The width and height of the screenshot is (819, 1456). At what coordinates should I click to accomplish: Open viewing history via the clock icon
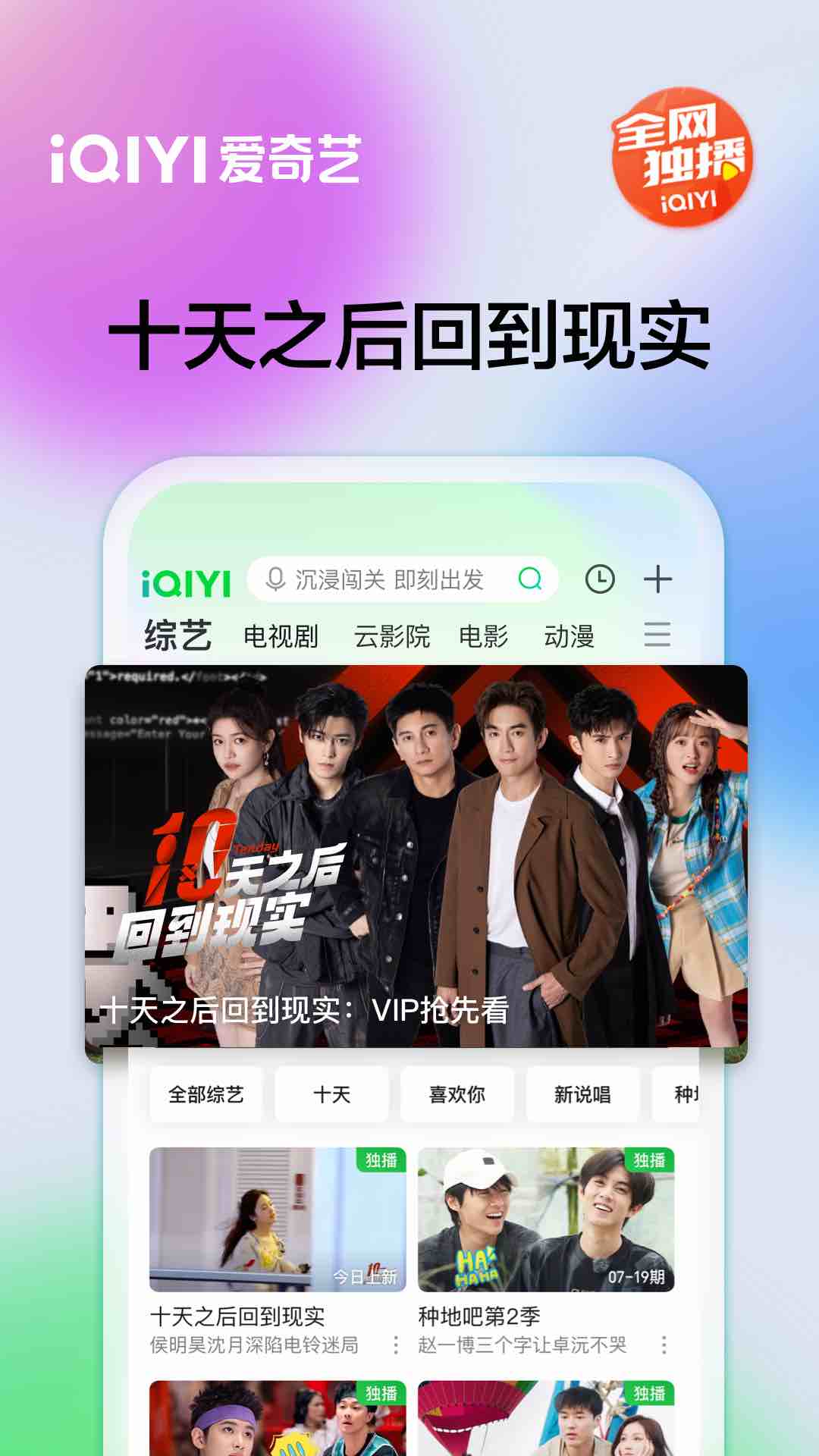click(599, 577)
